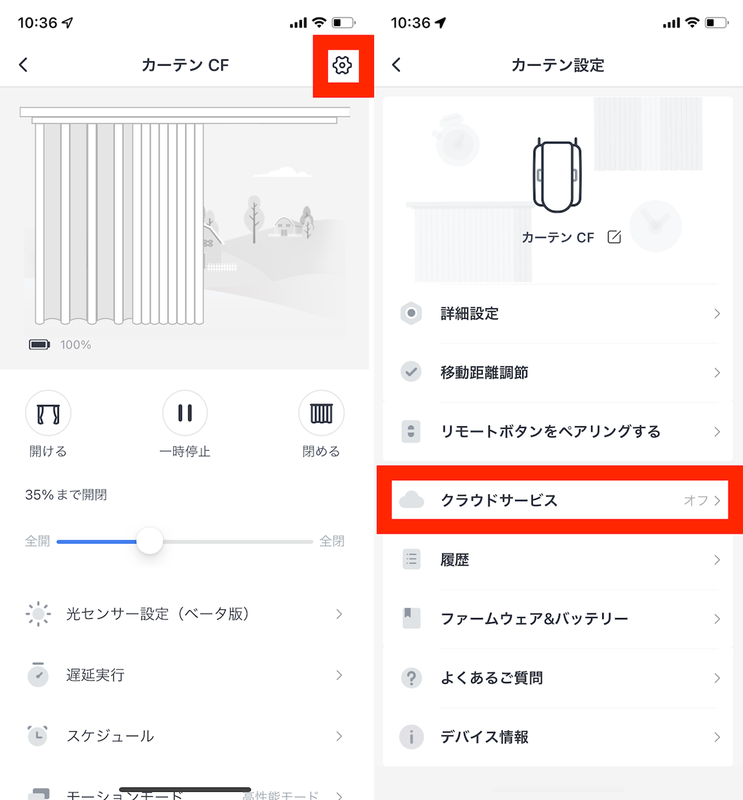Viewport: 743px width, 800px height.
Task: Go back from the カーテン設定 screen
Action: point(396,65)
